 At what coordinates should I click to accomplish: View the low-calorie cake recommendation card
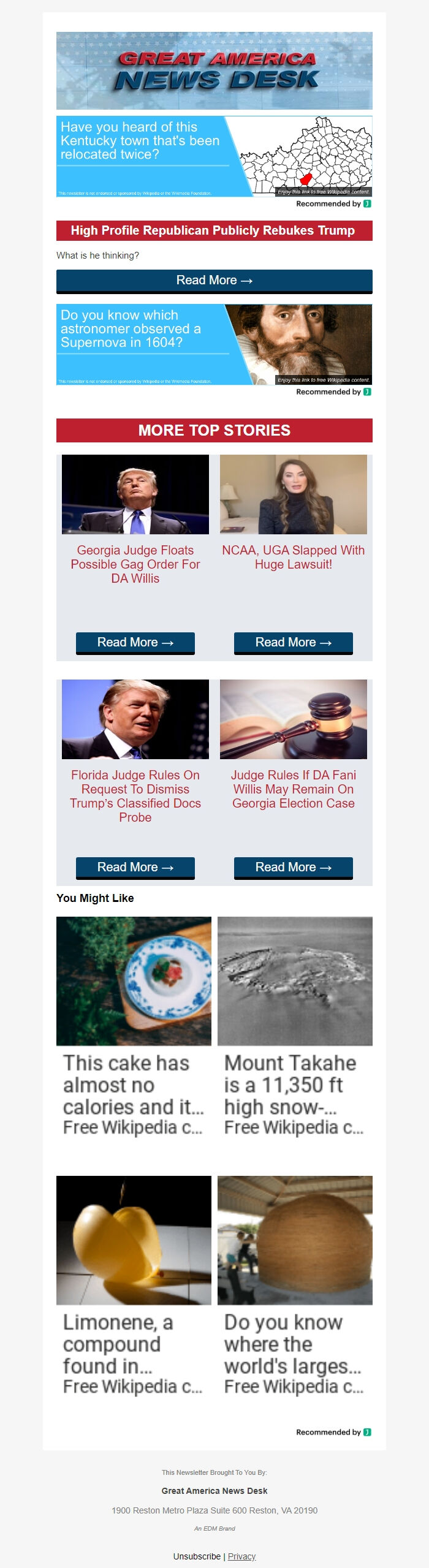(134, 1026)
